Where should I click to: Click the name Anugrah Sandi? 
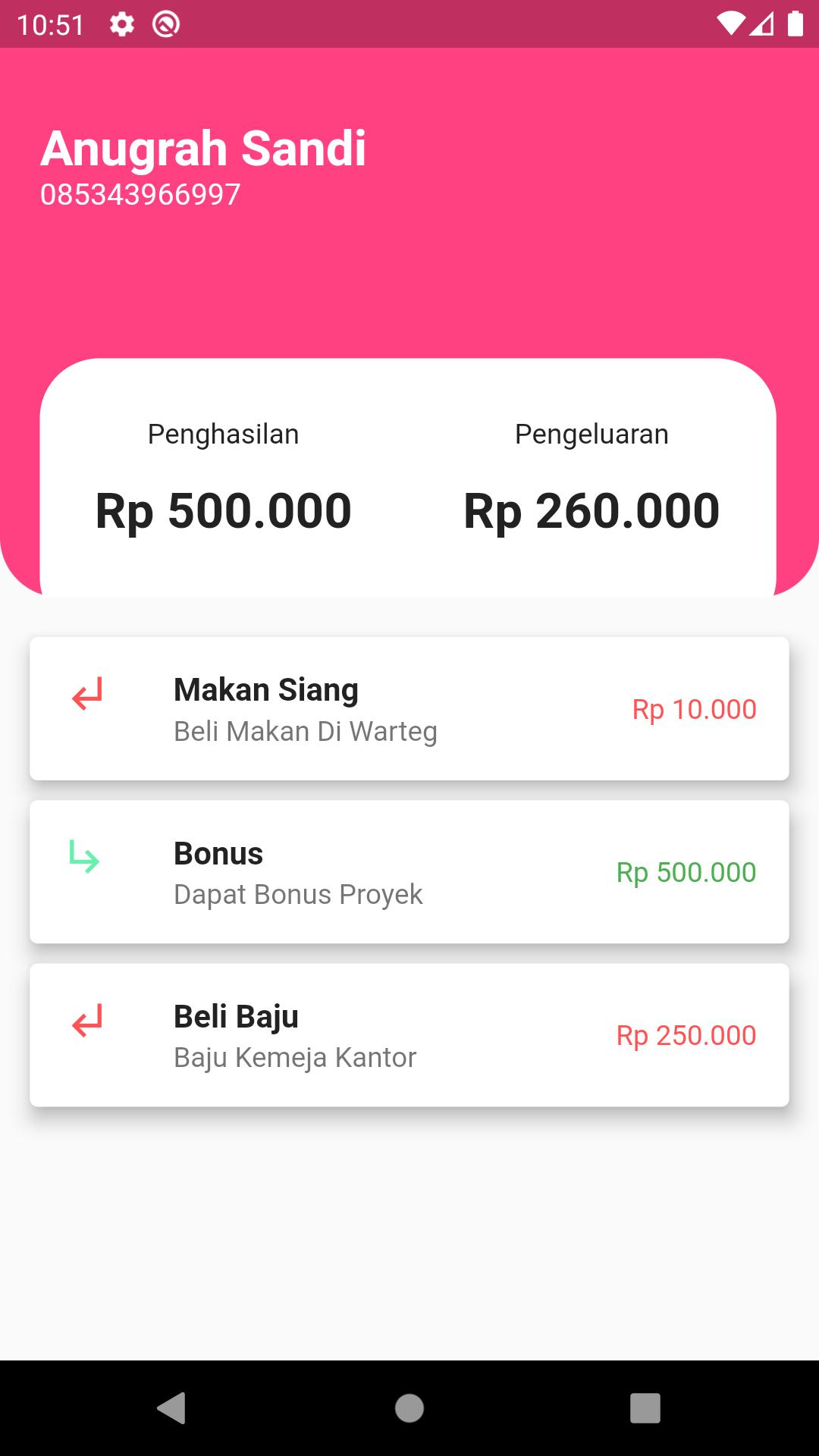tap(203, 148)
